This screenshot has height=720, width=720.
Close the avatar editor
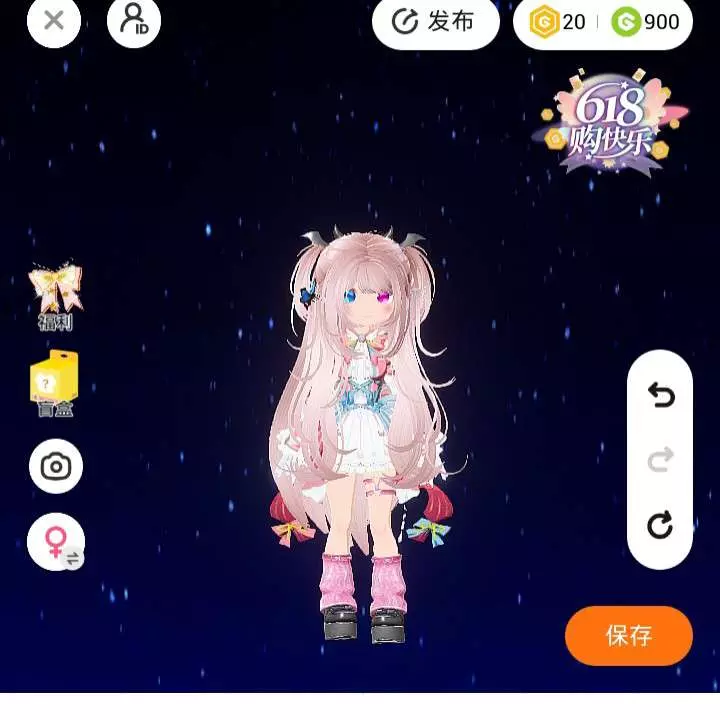click(54, 20)
